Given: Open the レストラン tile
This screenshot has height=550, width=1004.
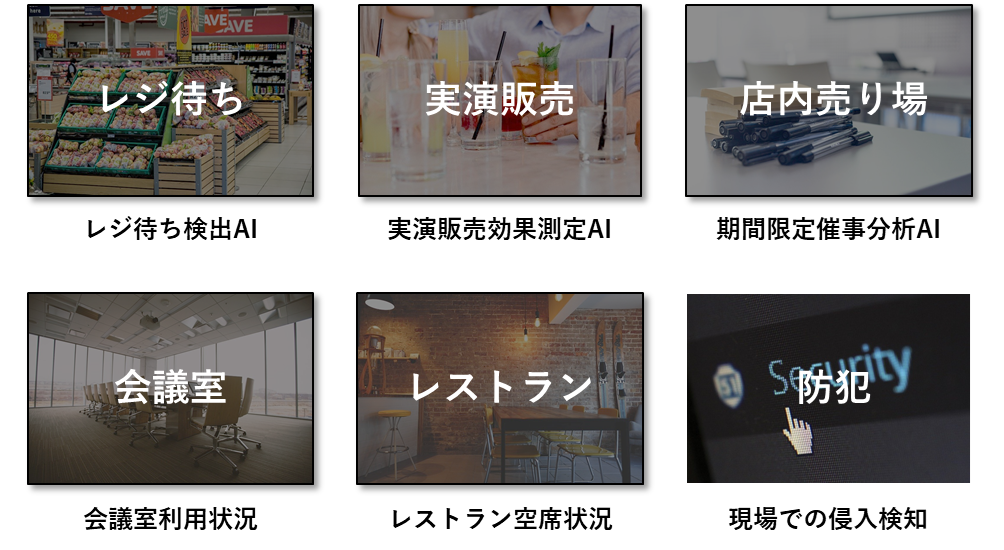Looking at the screenshot, I should click(x=500, y=388).
